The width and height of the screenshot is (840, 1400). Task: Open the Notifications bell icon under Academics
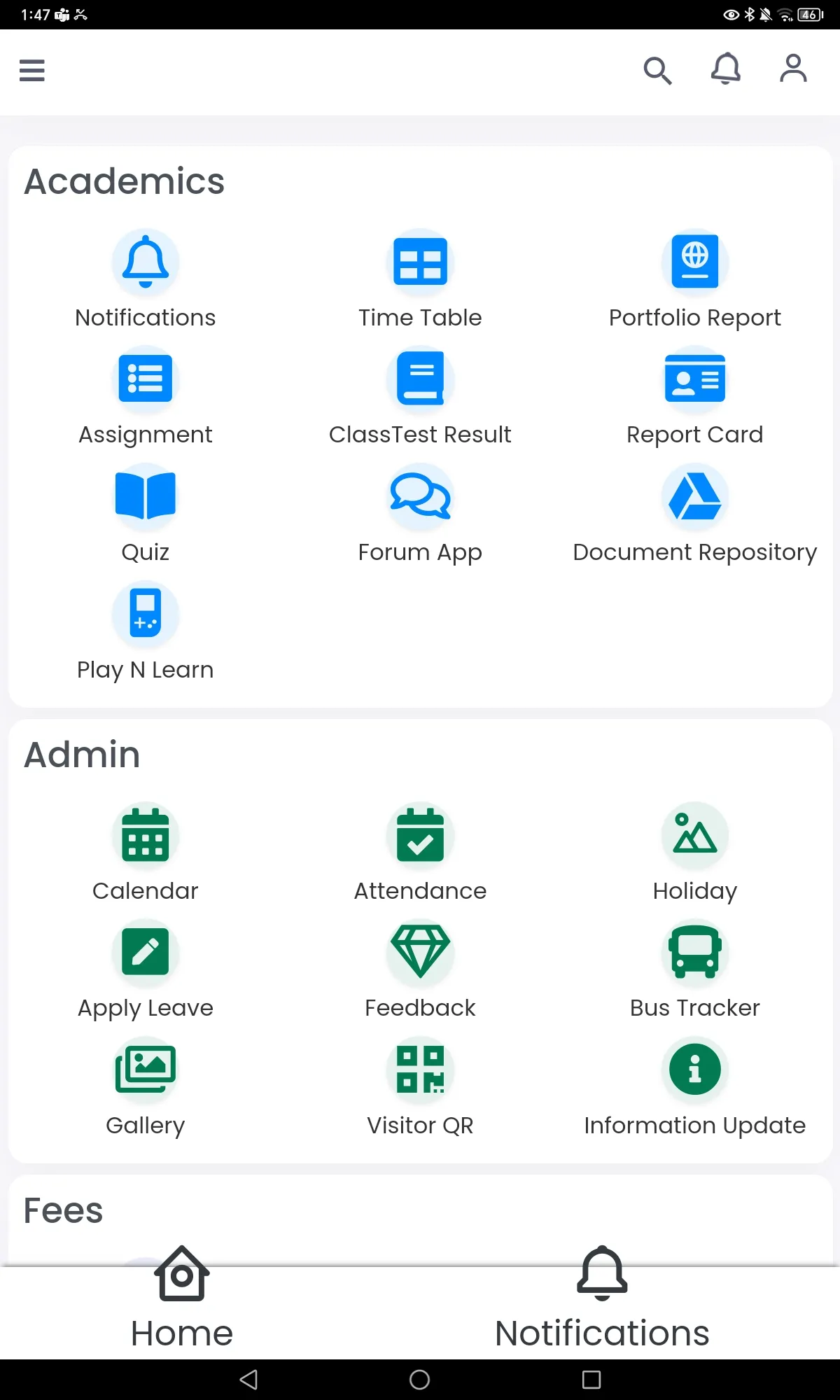[146, 262]
